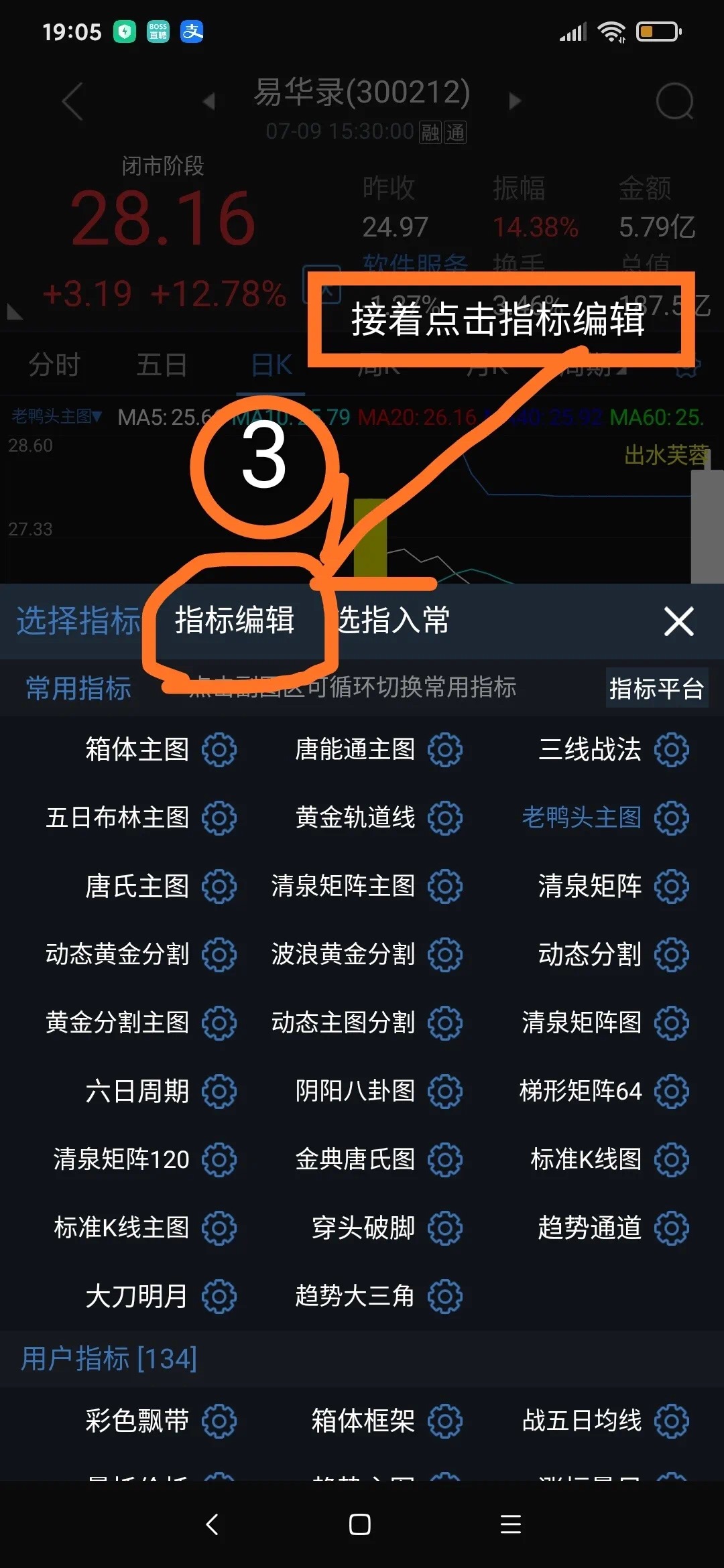Image resolution: width=724 pixels, height=1568 pixels.
Task: Select the 动态黄金分割 indicator
Action: (x=117, y=954)
